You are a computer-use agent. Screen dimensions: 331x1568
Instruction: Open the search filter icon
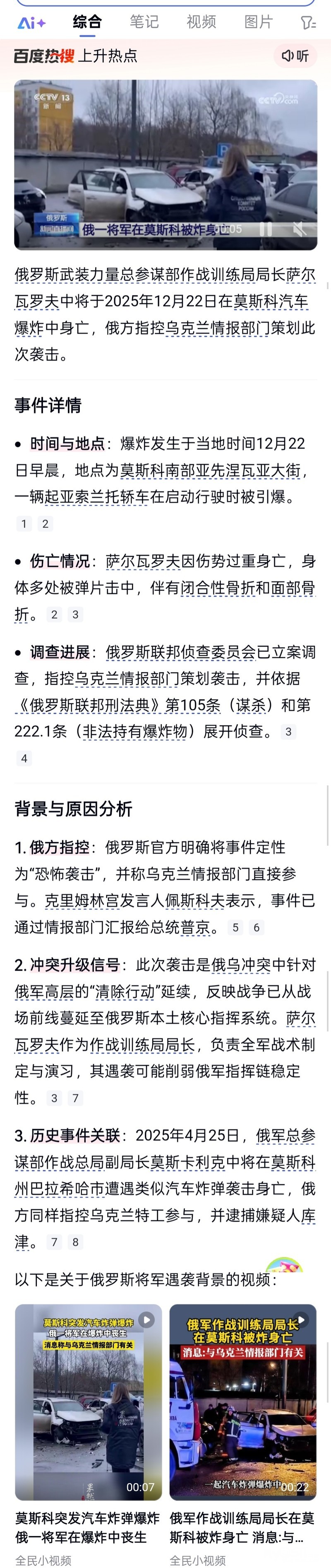tap(309, 23)
